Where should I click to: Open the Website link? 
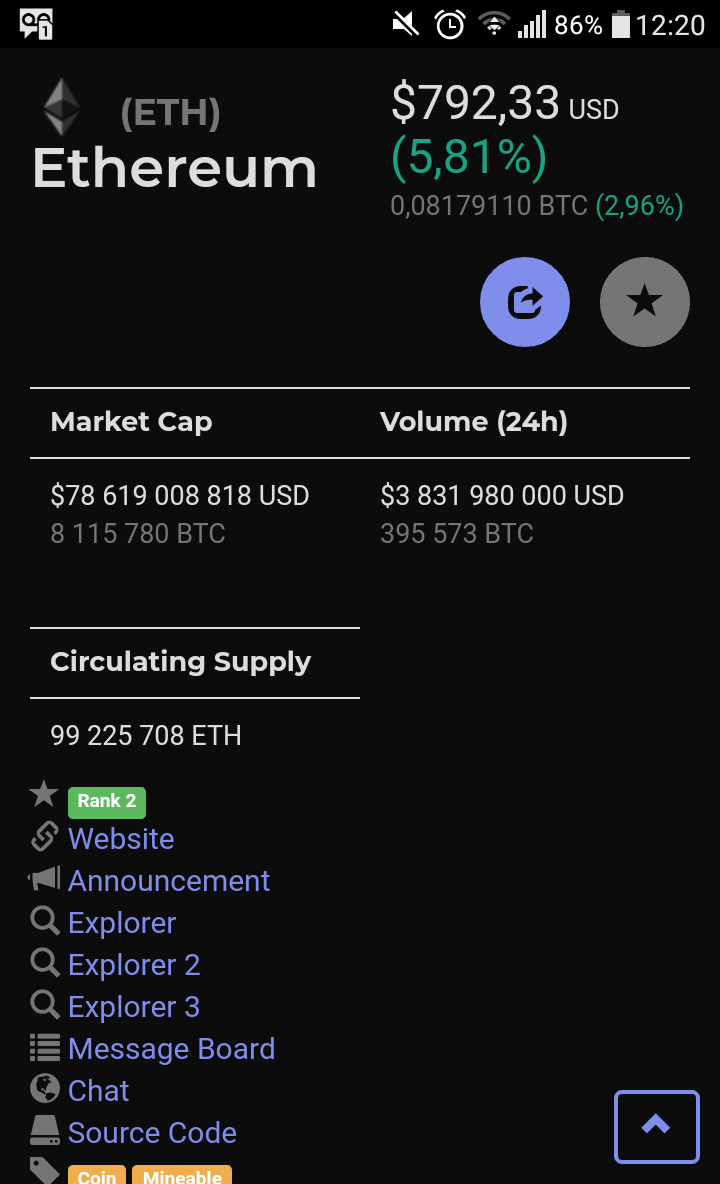pos(120,839)
